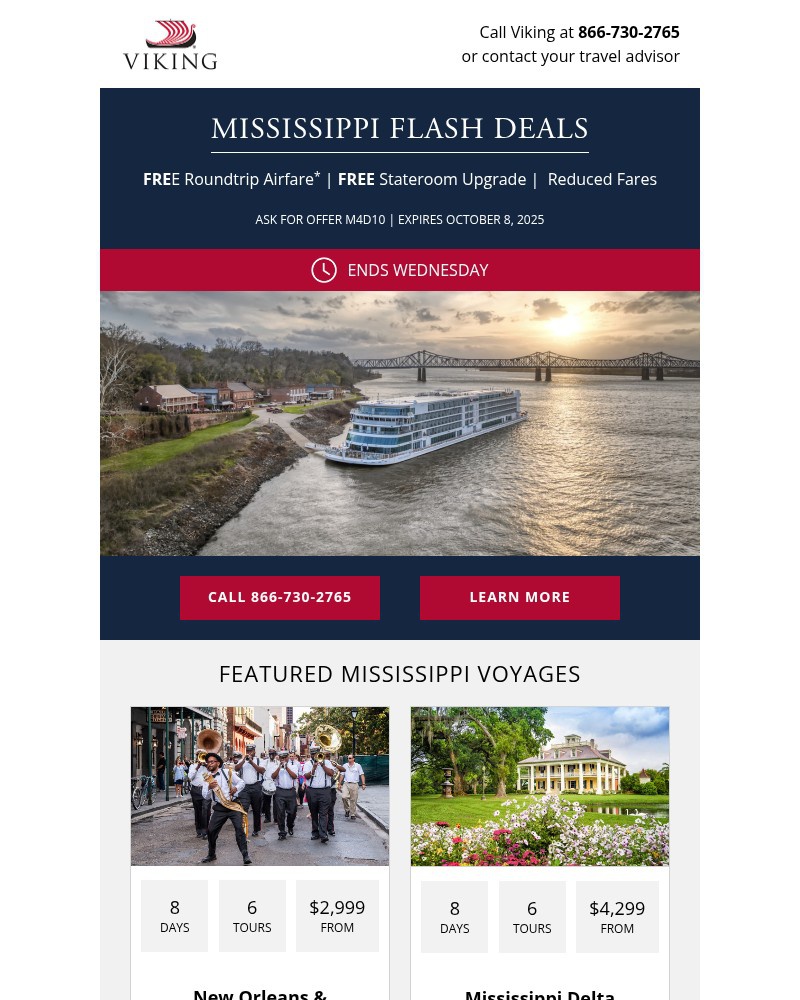Tap the CALL 866-730-2765 button

pyautogui.click(x=280, y=597)
